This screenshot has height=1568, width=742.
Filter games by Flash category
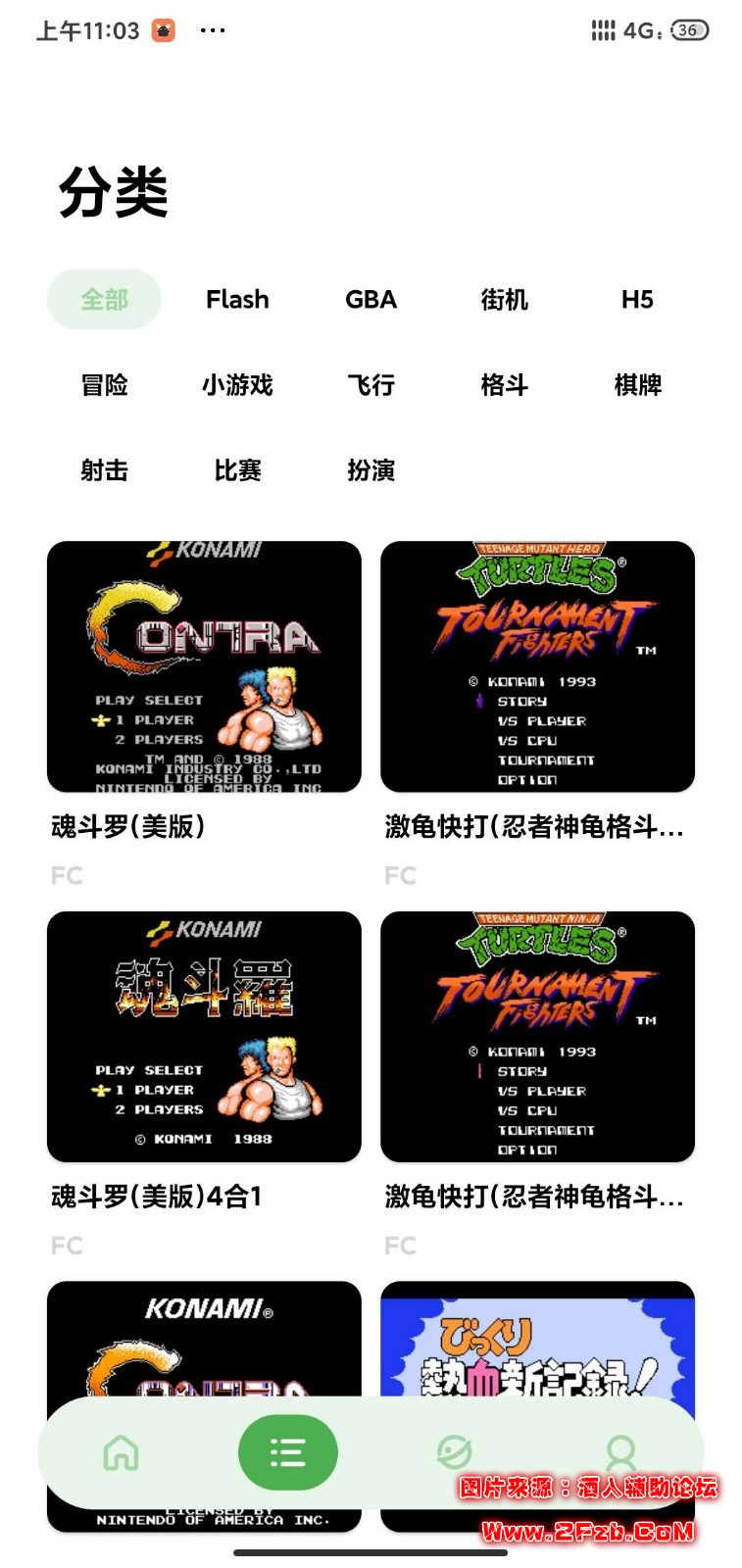pos(237,299)
